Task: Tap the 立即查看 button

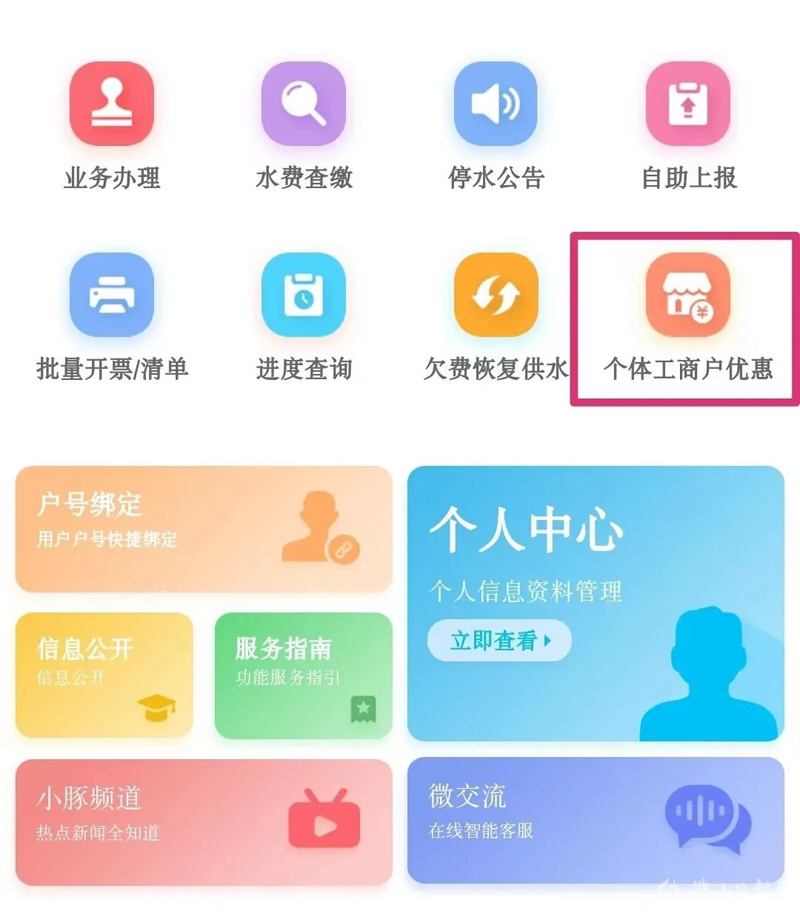Action: point(499,640)
